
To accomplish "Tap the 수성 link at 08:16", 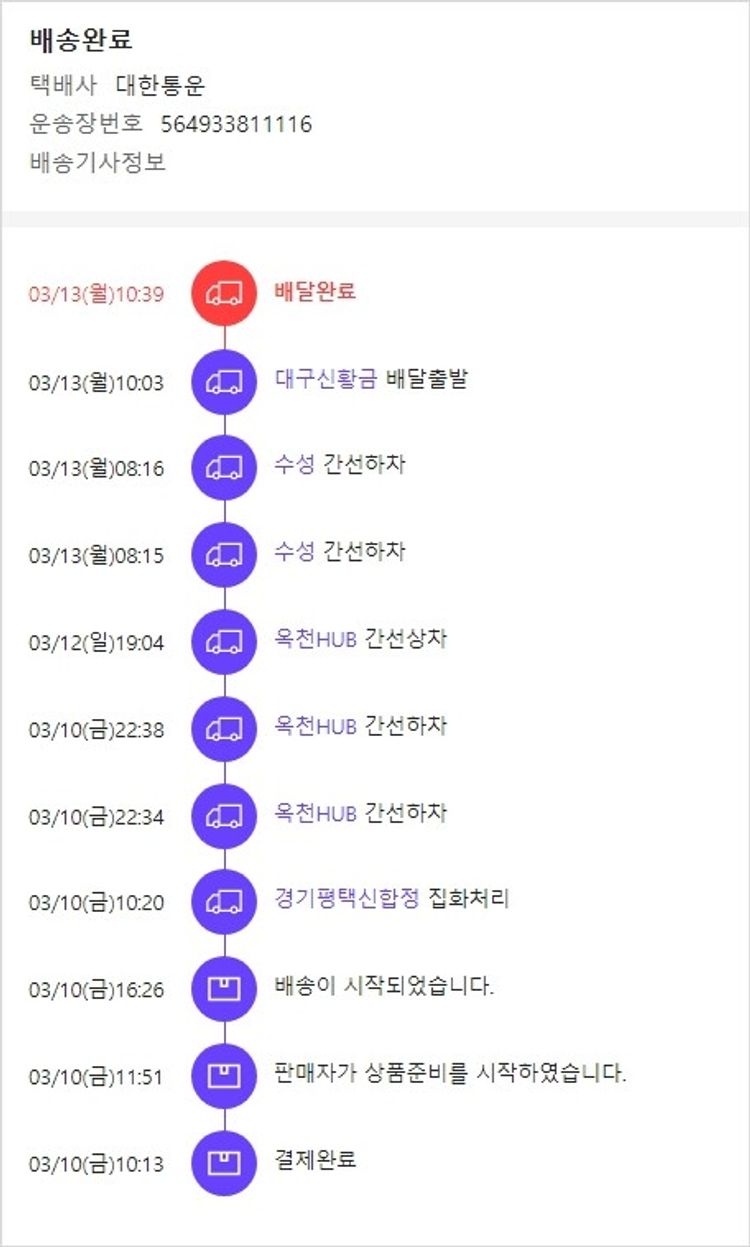I will [x=294, y=465].
